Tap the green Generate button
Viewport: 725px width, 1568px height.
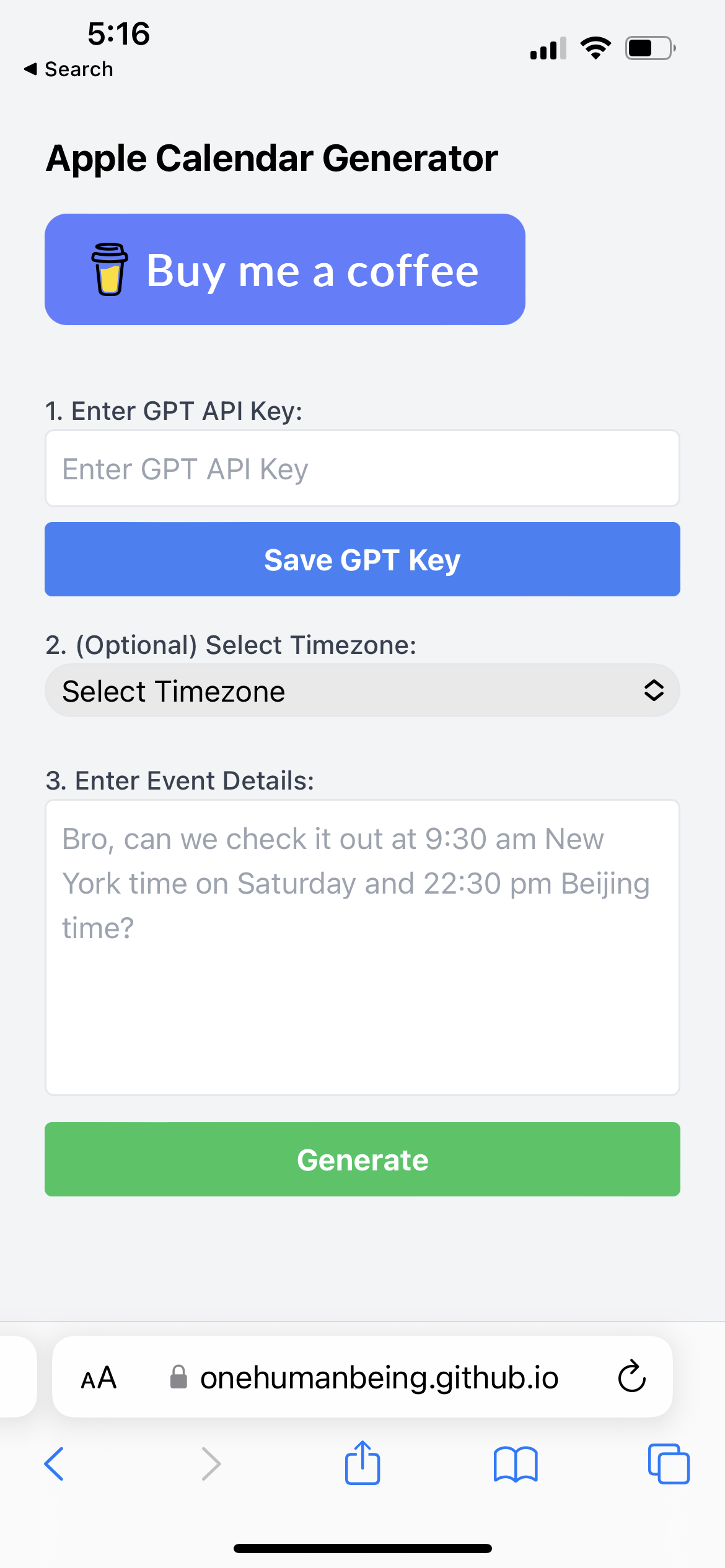click(362, 1159)
